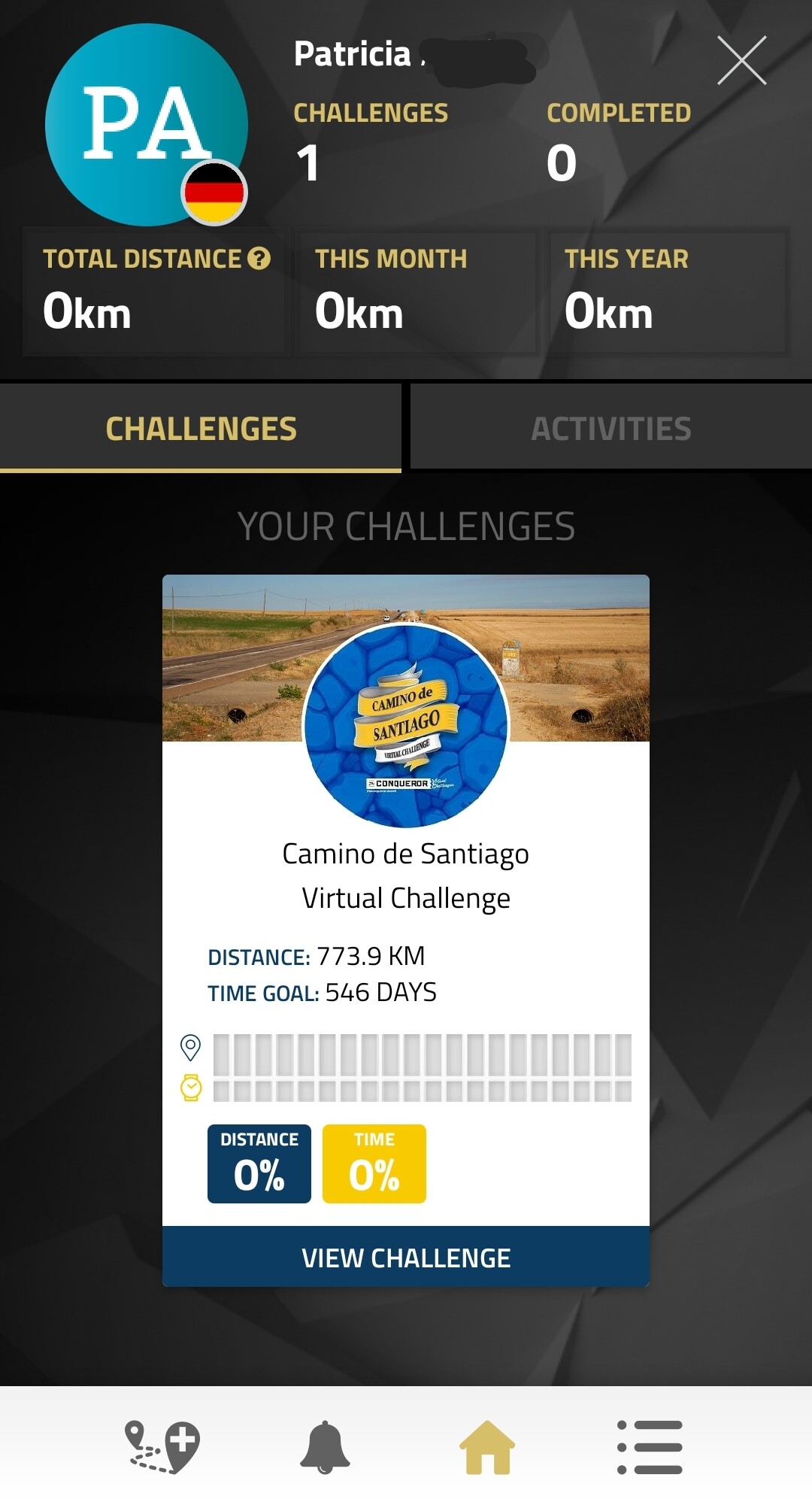Open the add route distance icon
This screenshot has height=1508, width=812.
coord(162,1447)
